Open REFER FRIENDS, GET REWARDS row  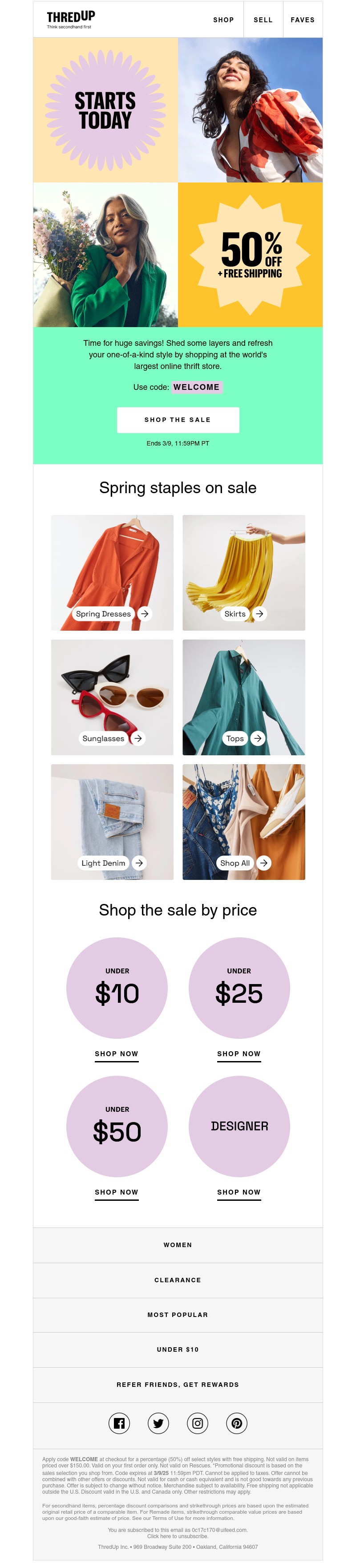tap(178, 1384)
